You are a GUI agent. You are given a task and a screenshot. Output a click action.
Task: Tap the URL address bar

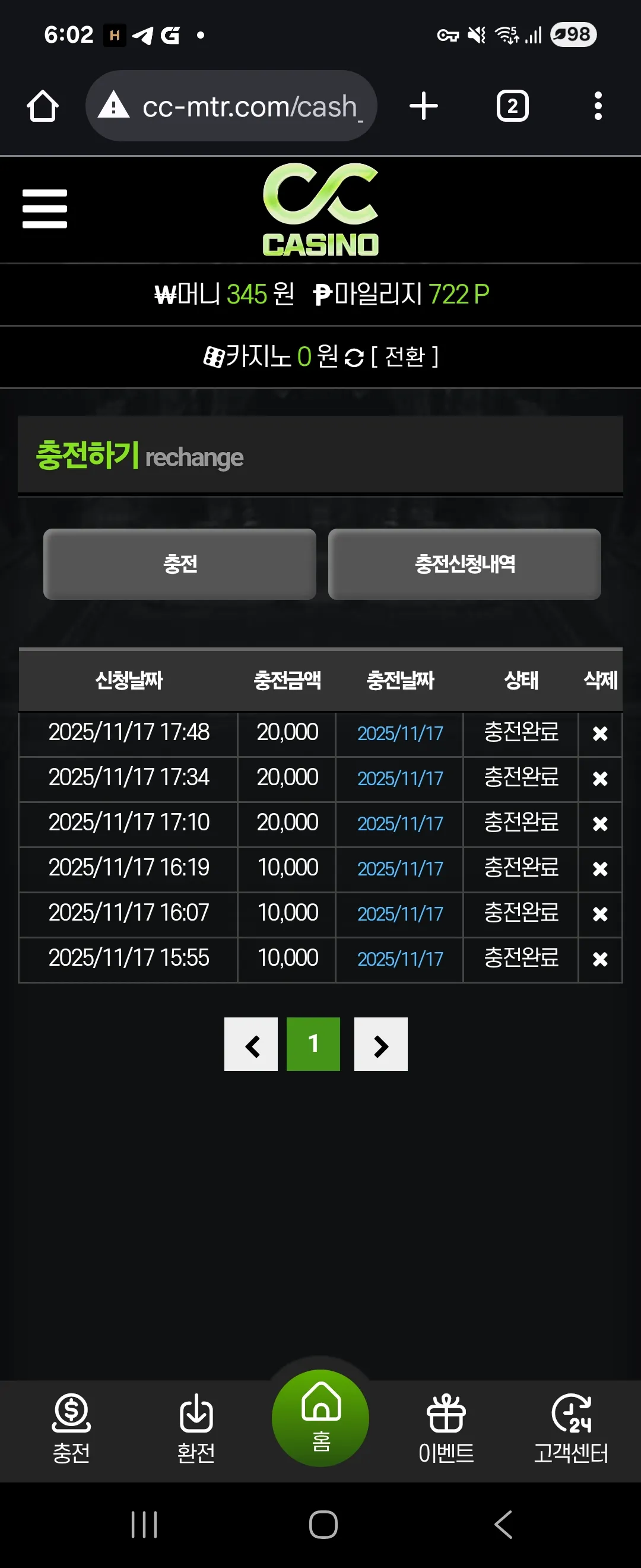[x=231, y=106]
